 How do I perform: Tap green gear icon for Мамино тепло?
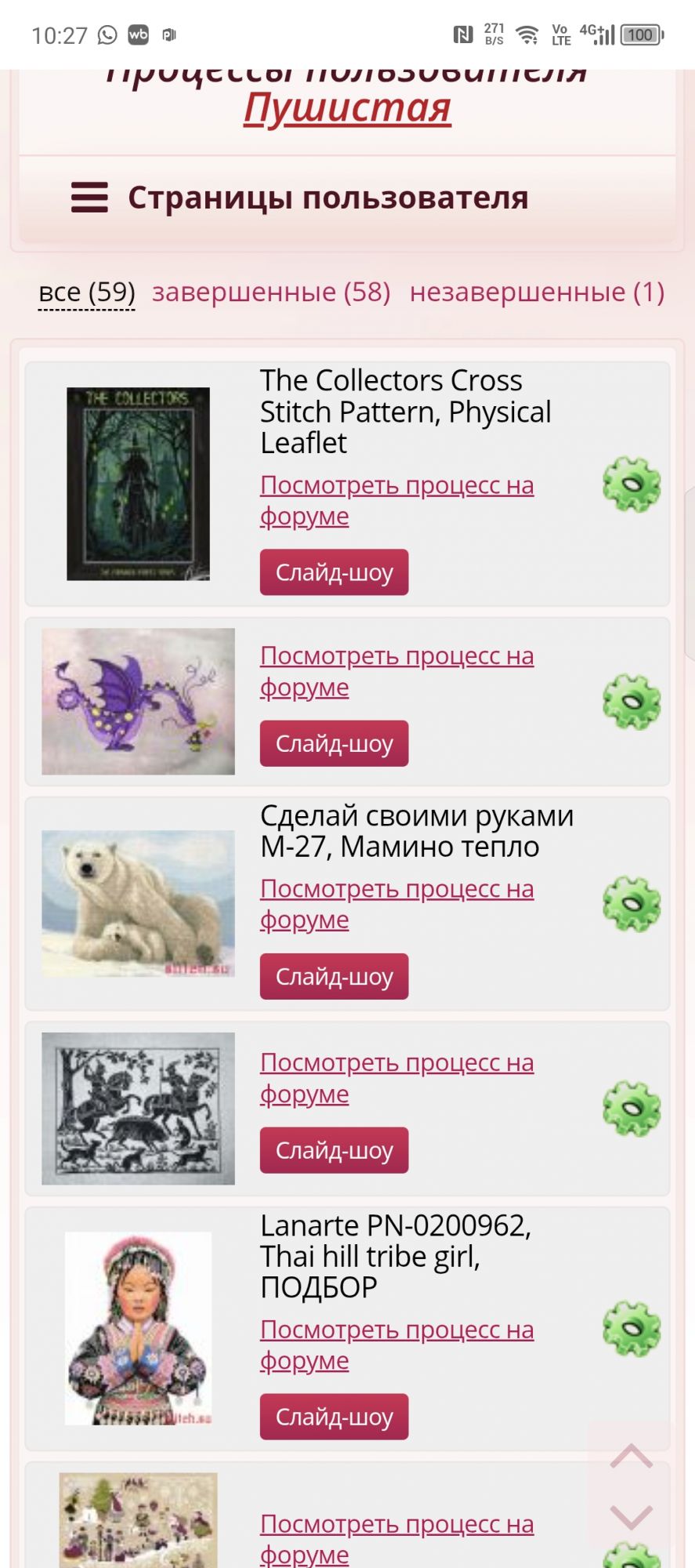(x=632, y=904)
